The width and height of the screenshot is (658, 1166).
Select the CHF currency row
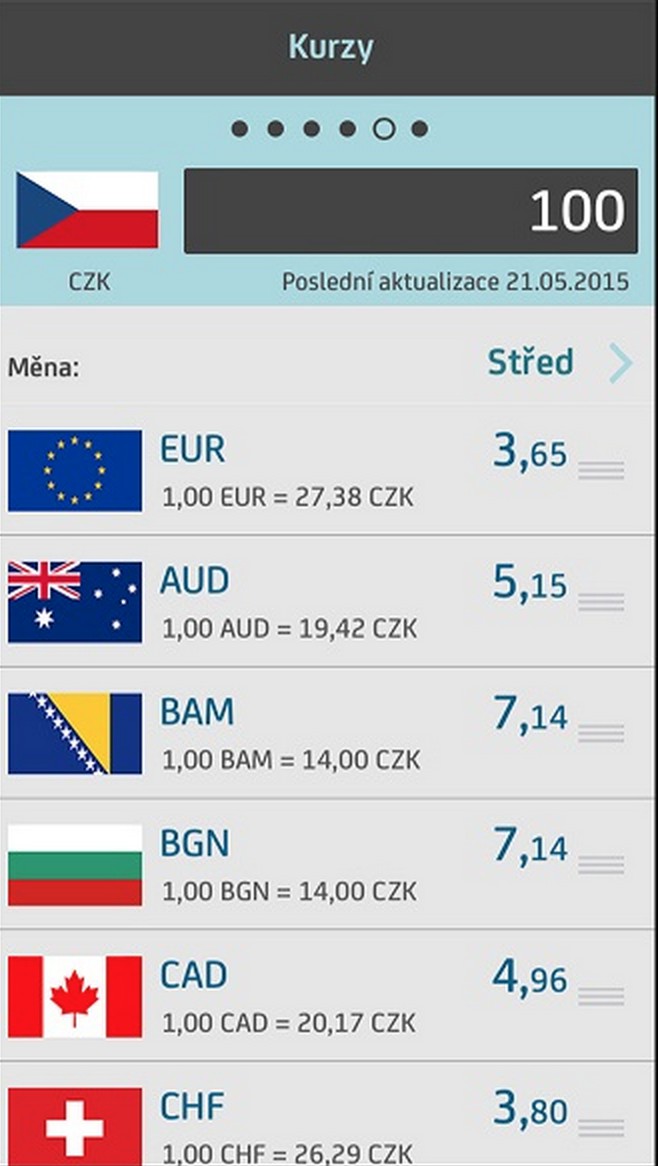point(329,1114)
